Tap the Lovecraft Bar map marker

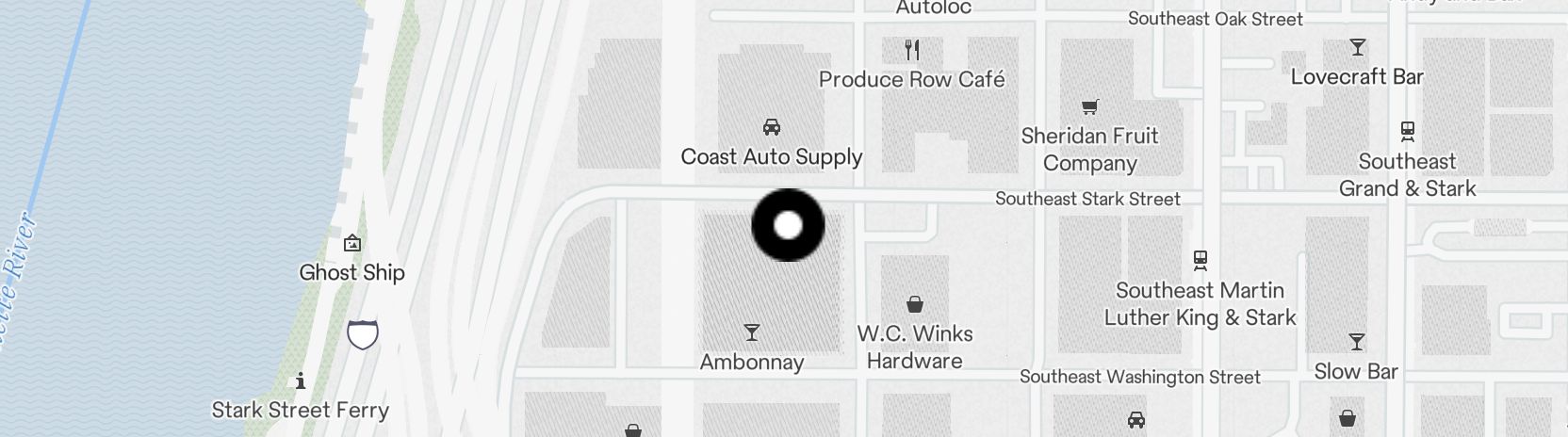(x=1357, y=47)
